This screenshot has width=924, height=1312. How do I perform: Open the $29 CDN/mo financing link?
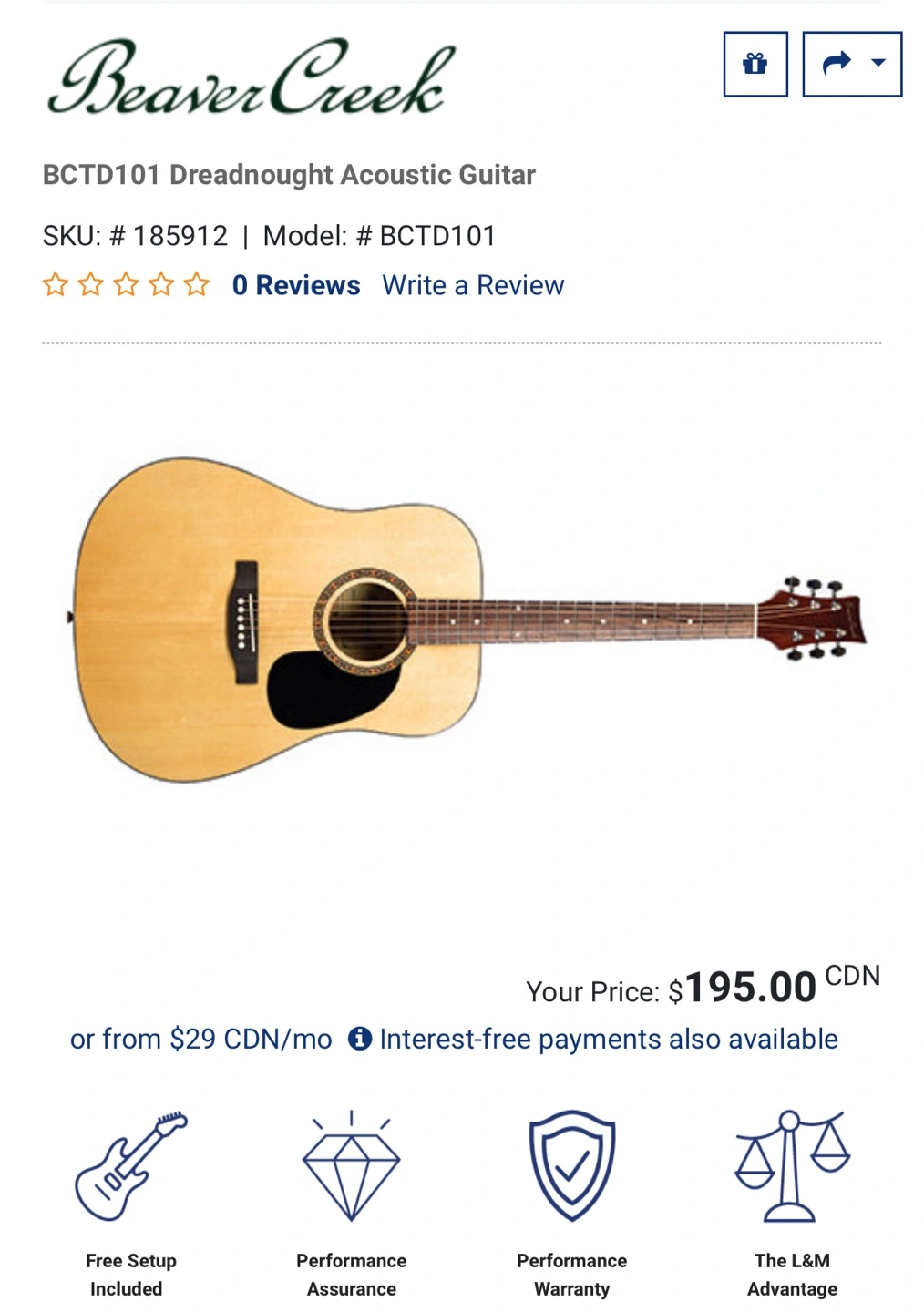(200, 1039)
